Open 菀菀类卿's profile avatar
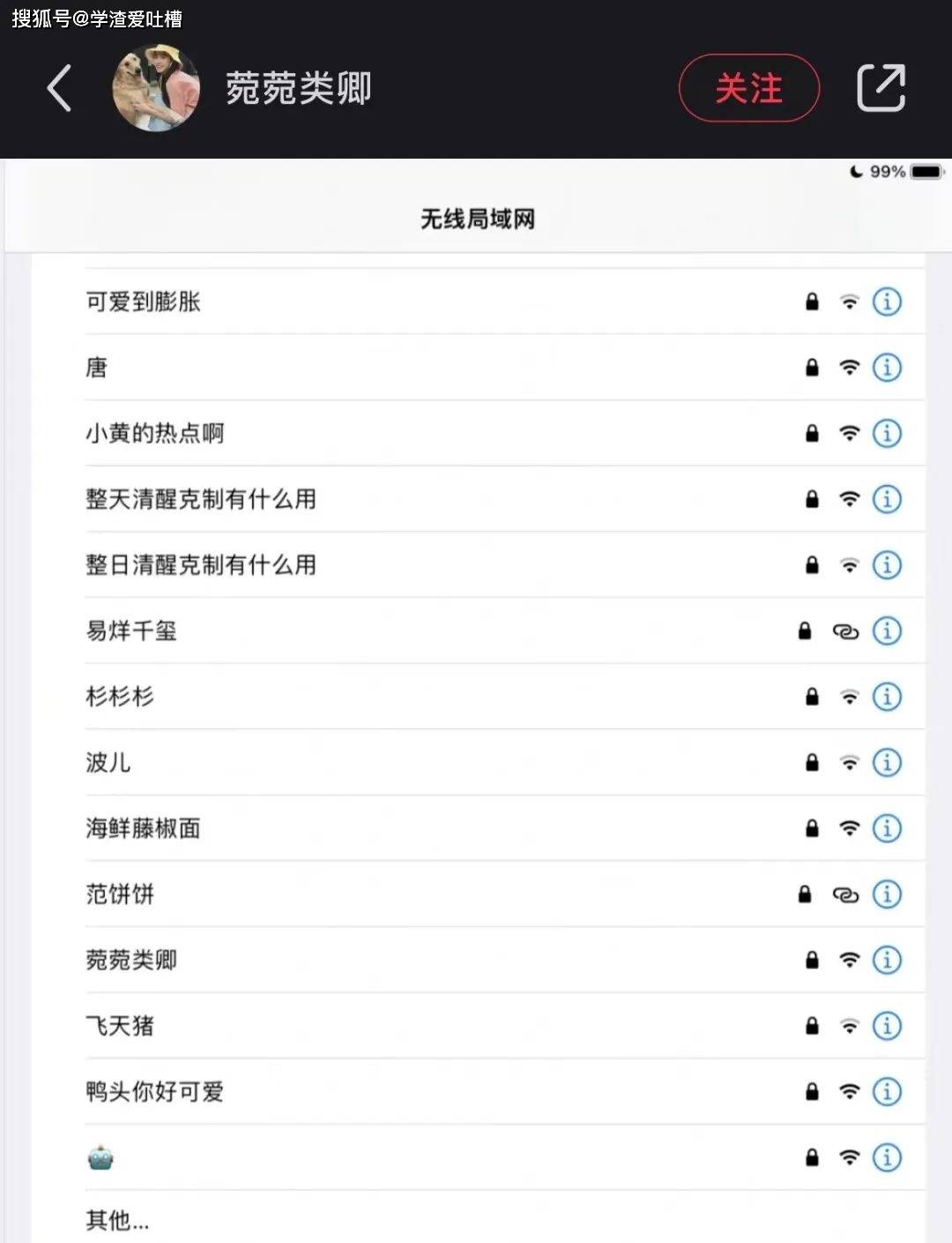Screen dimensions: 952x1243 156,88
